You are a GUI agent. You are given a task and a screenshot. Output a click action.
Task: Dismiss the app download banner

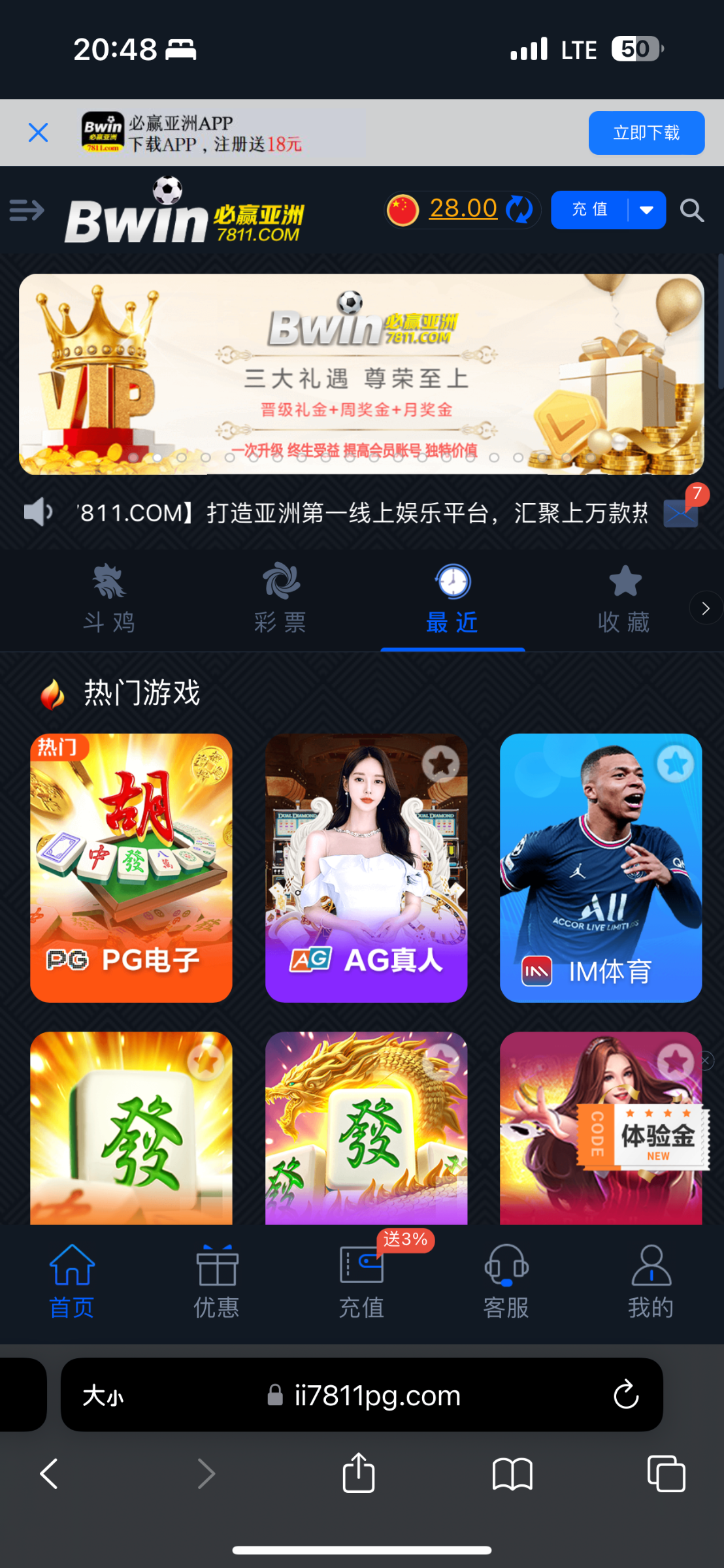pos(39,133)
